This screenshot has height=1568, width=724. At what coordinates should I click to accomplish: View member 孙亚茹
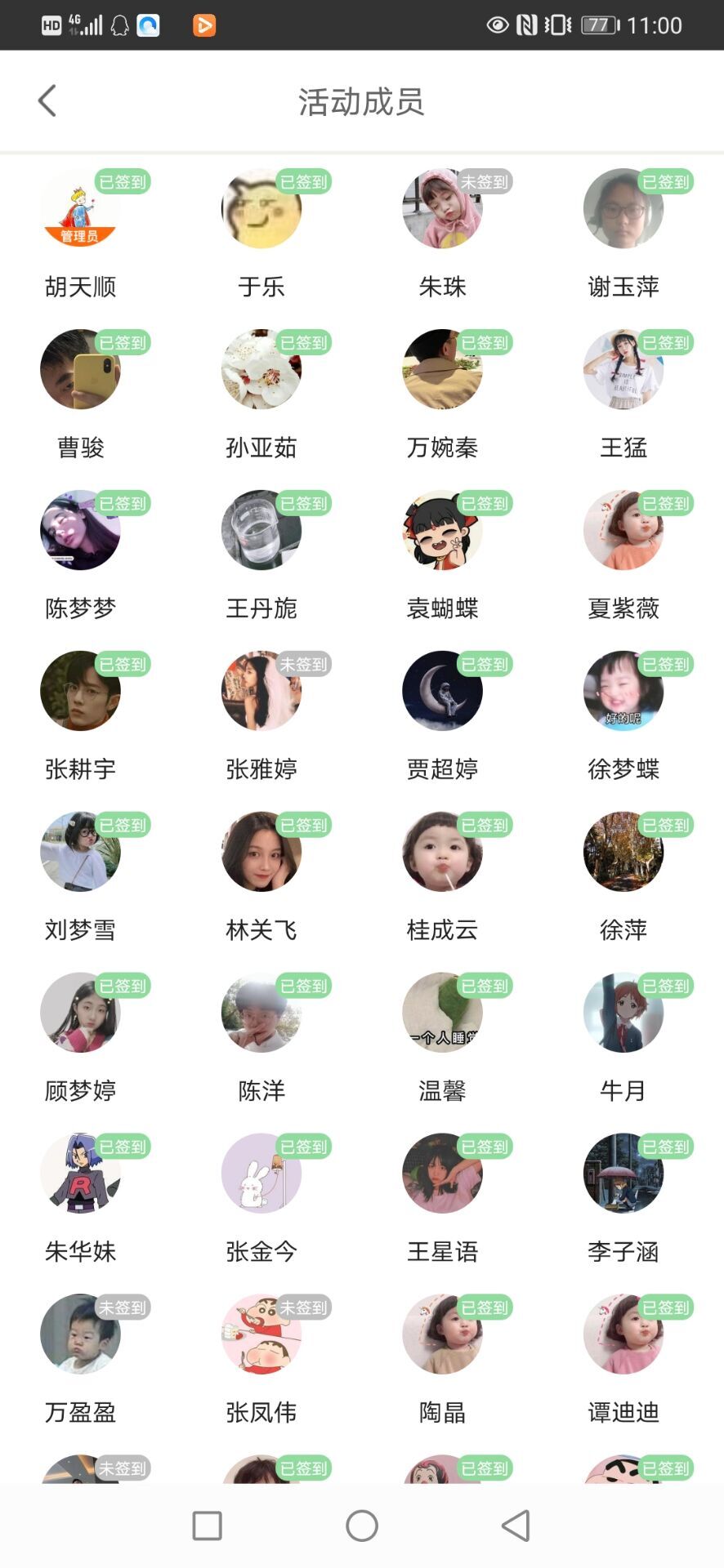261,369
